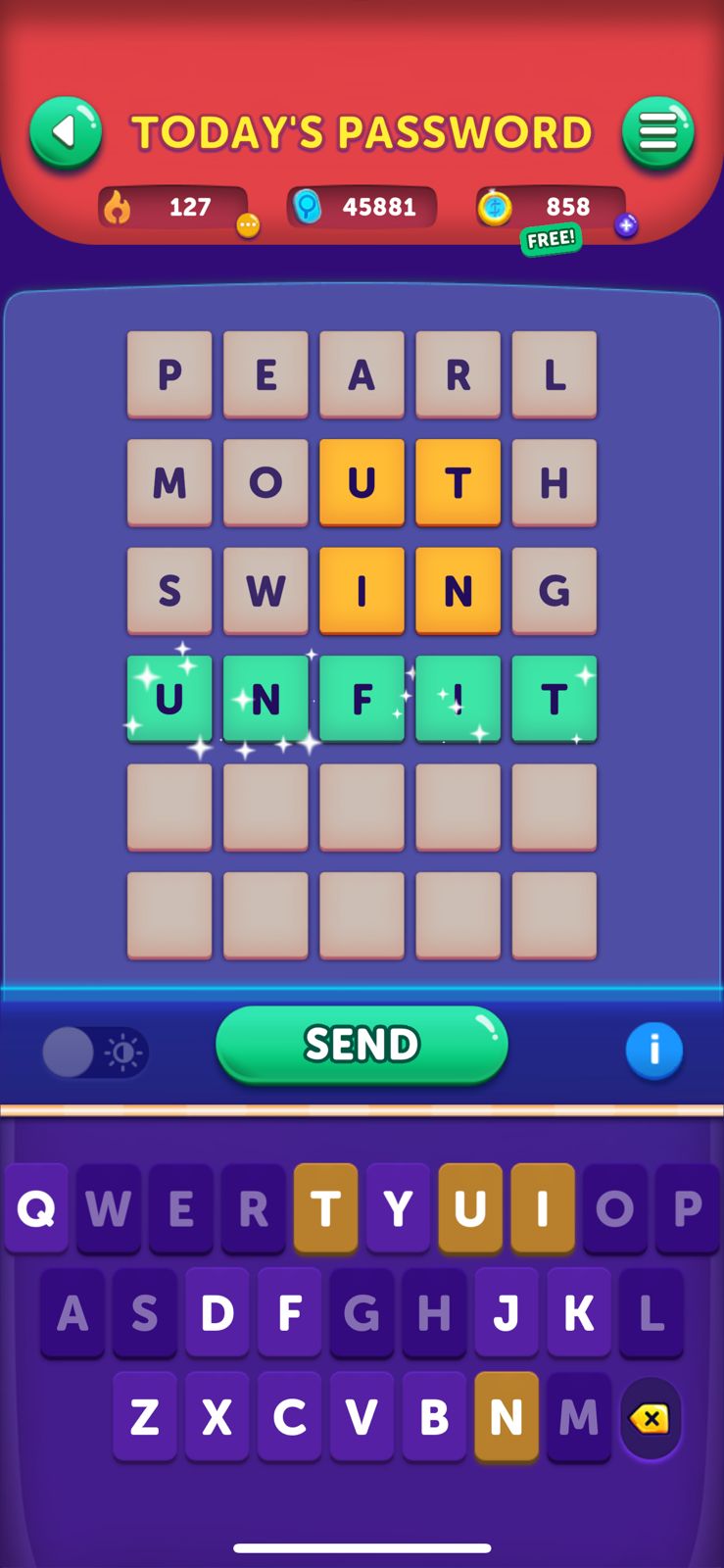
Task: Enter letter Y from the keyboard
Action: [398, 1209]
